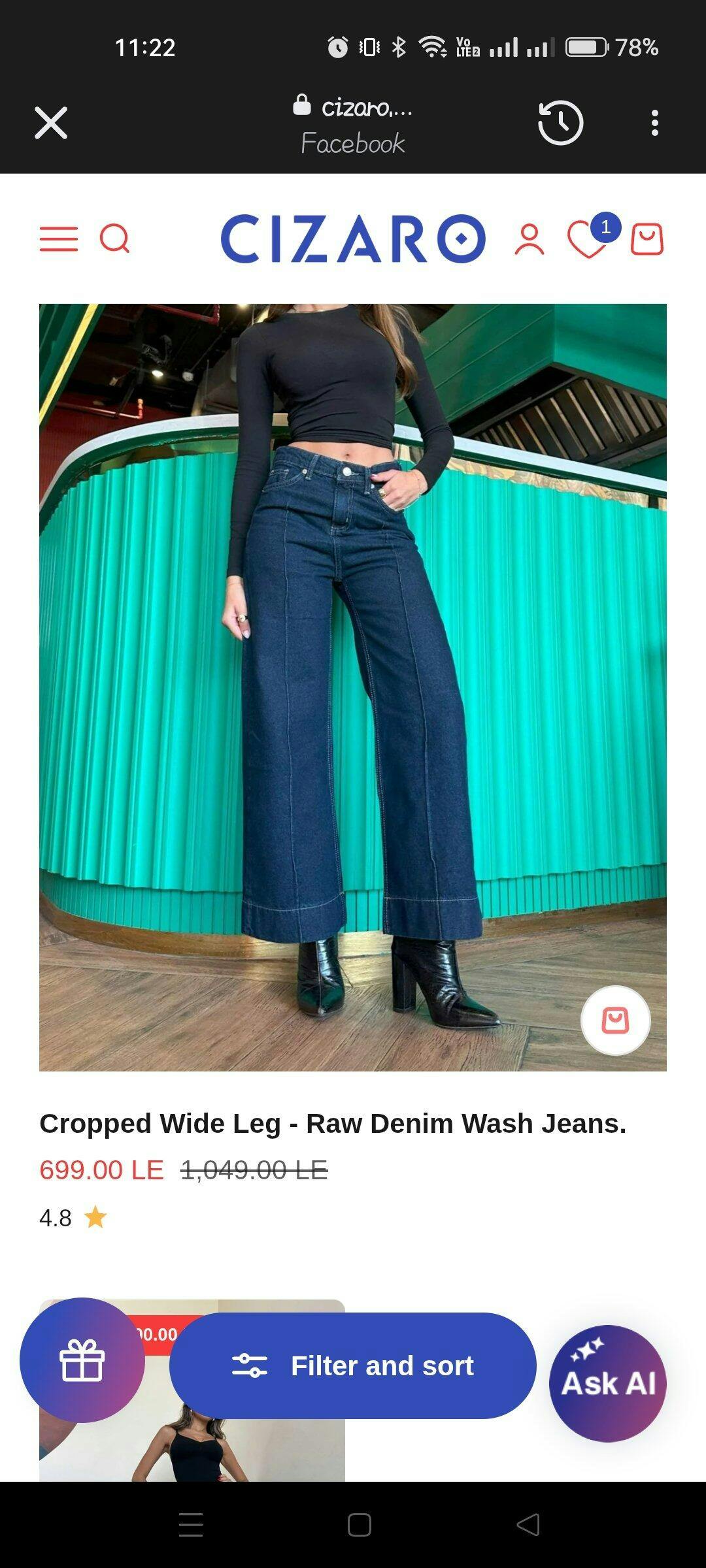Open the account profile icon

coord(529,239)
